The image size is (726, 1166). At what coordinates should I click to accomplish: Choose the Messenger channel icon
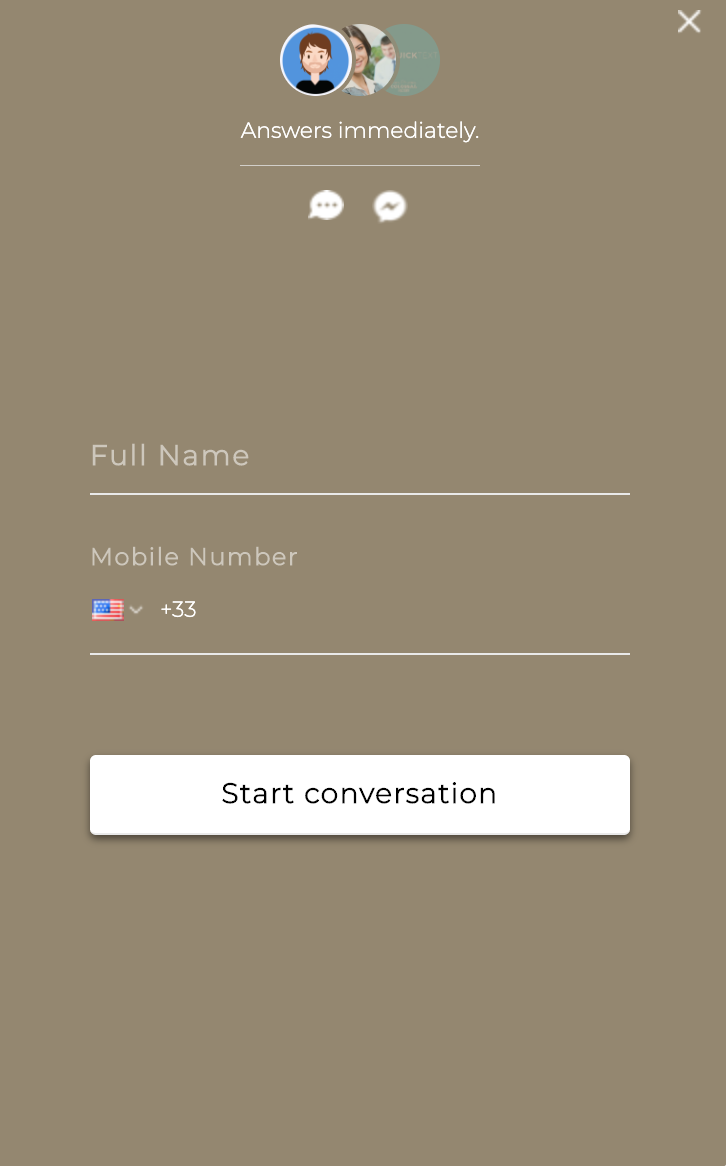[390, 206]
